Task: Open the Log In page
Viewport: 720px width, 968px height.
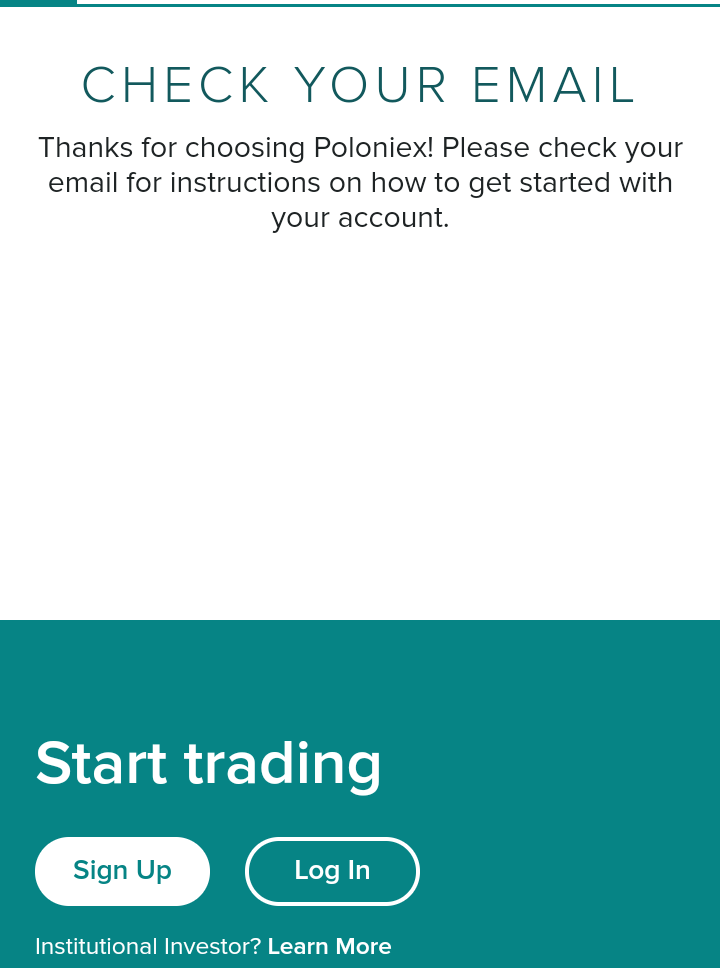Action: click(x=332, y=871)
